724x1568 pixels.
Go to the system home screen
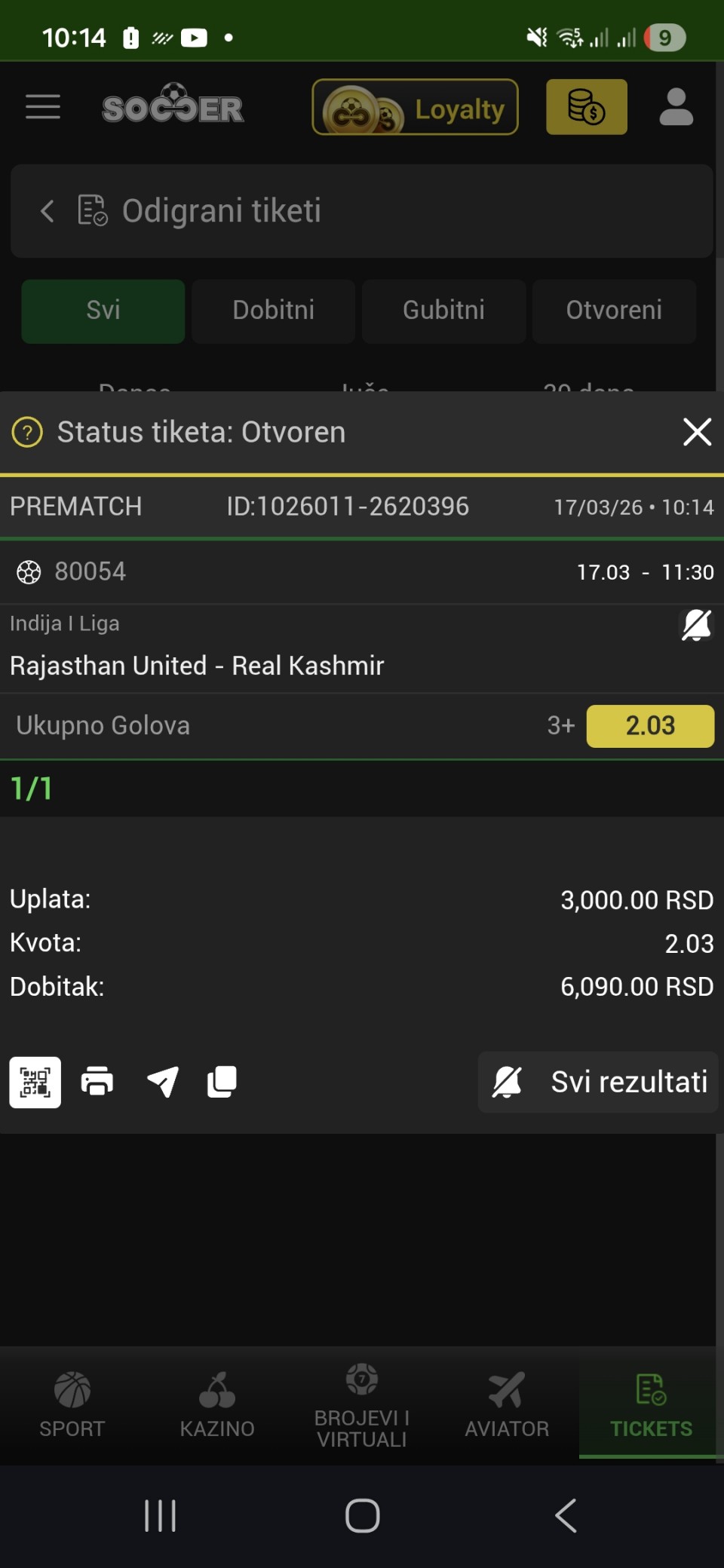click(x=362, y=1515)
